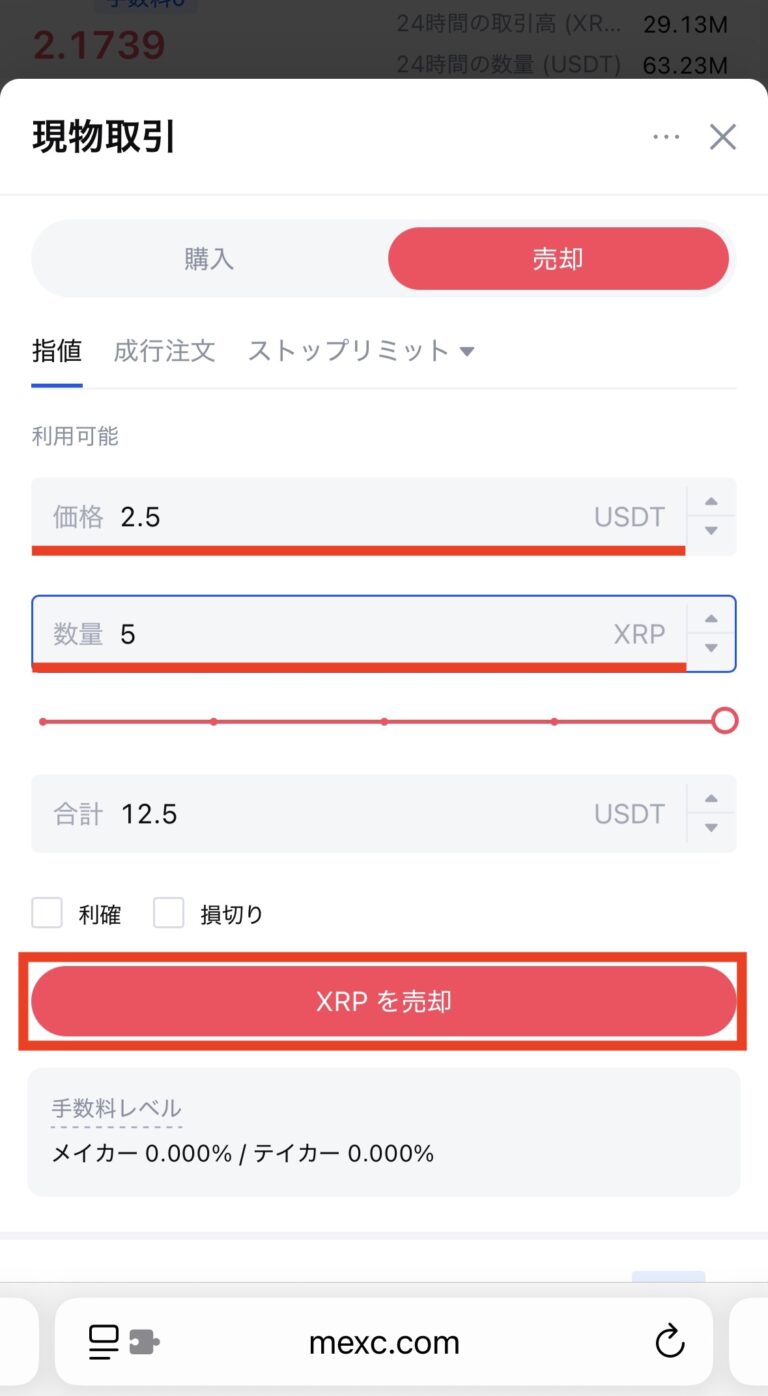The width and height of the screenshot is (768, 1396).
Task: Decrease the 数量 value with down arrow
Action: tap(711, 648)
